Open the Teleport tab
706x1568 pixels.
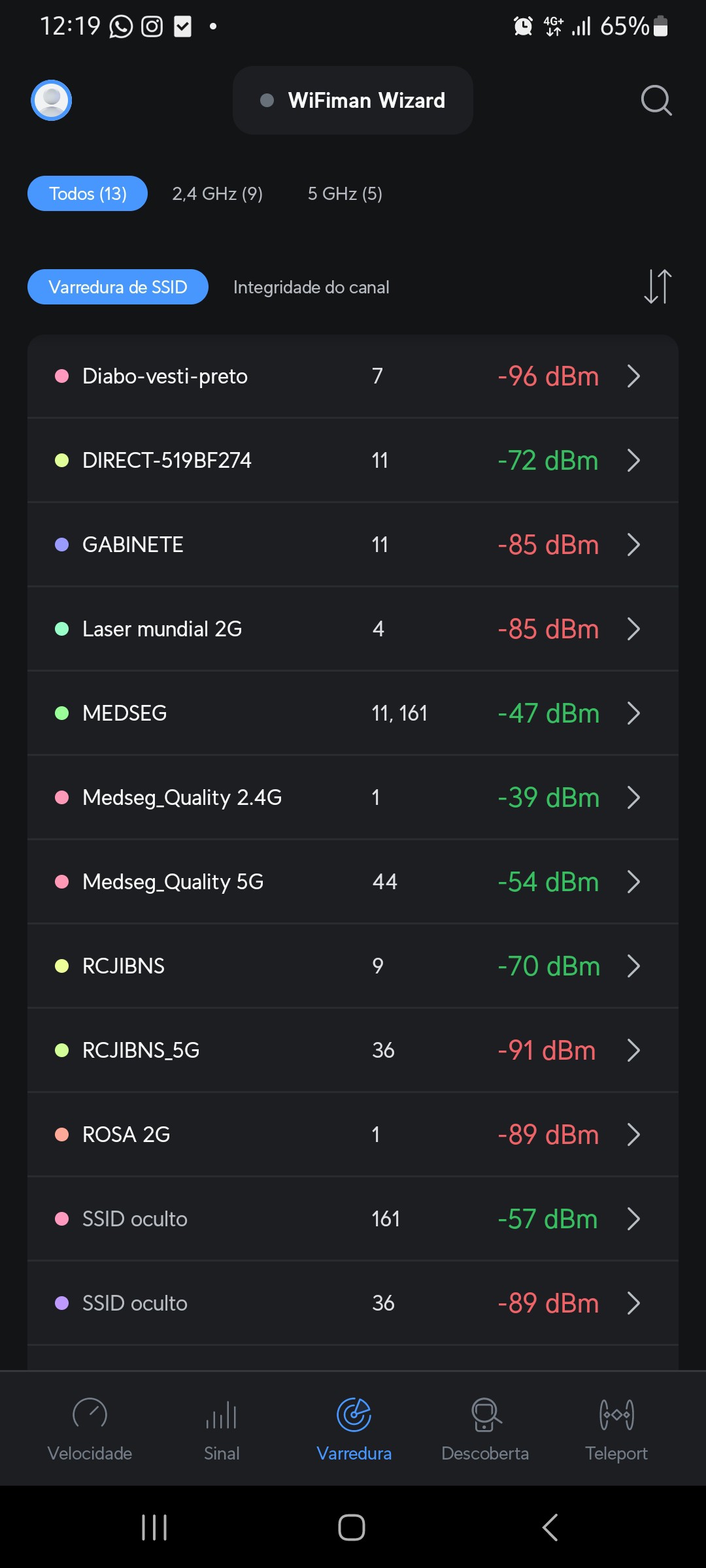click(x=616, y=1429)
